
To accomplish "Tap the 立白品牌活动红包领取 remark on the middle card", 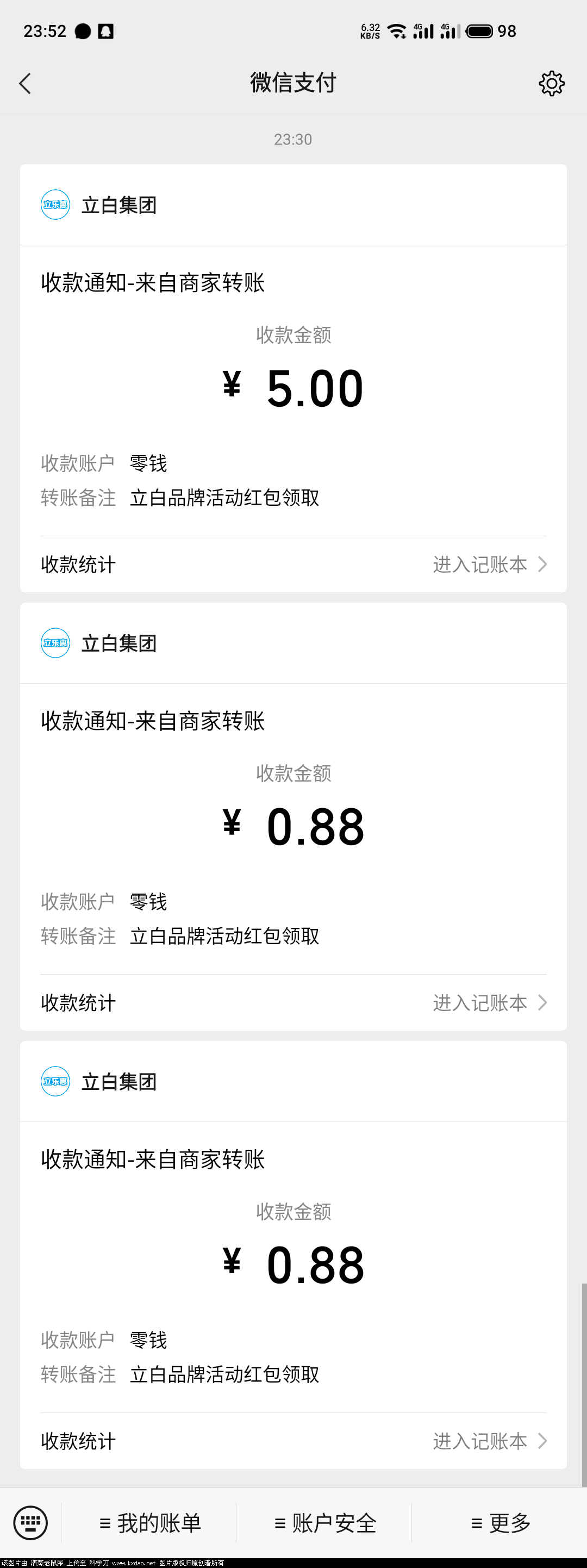I will click(224, 936).
